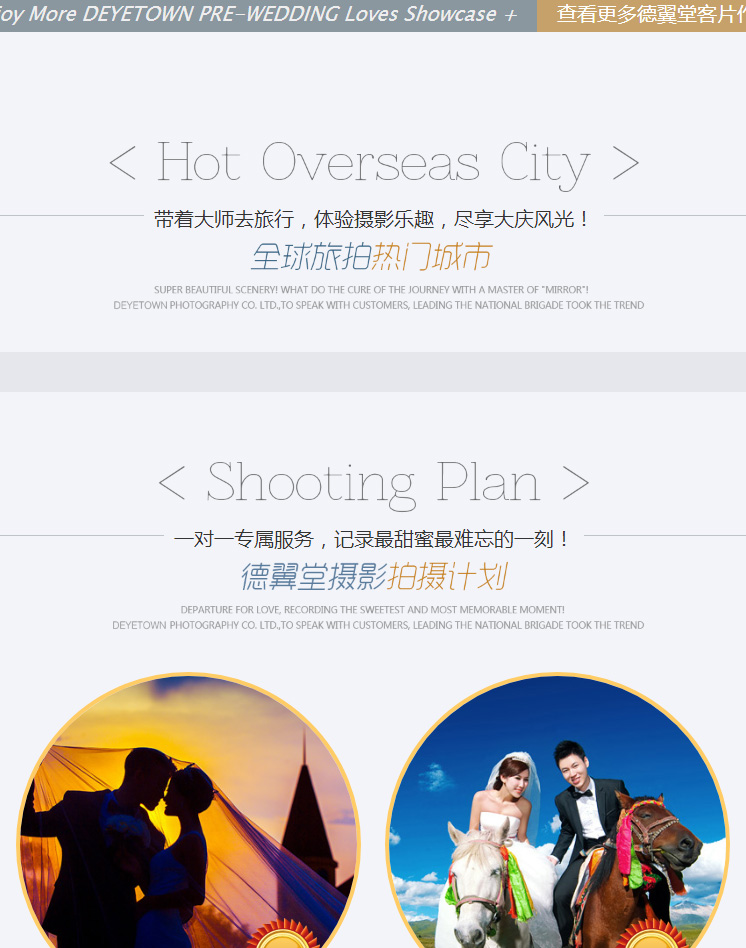
Task: Open the sunset silhouette couple shooting plan
Action: 187,820
